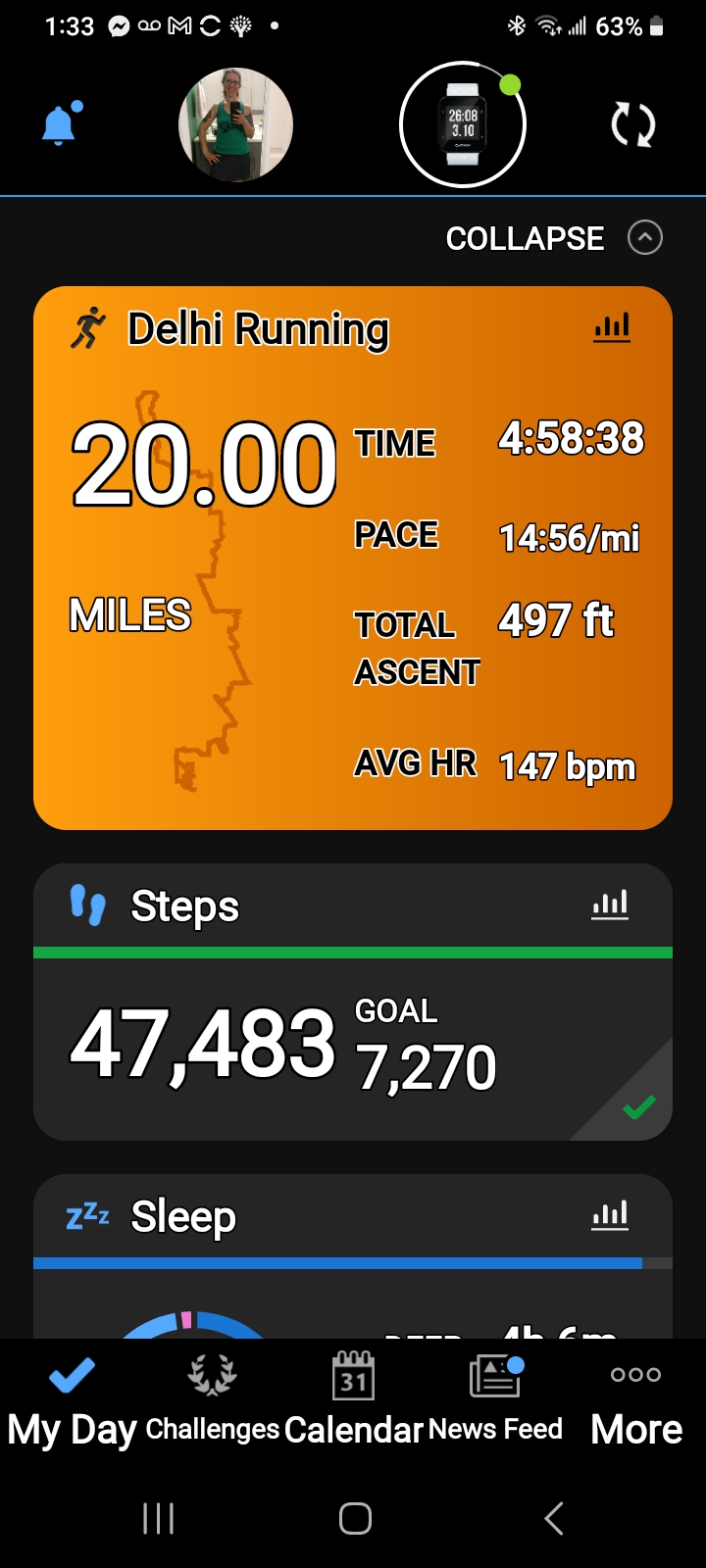Switch to the Calendar tab
This screenshot has height=1568, width=706.
click(352, 1376)
